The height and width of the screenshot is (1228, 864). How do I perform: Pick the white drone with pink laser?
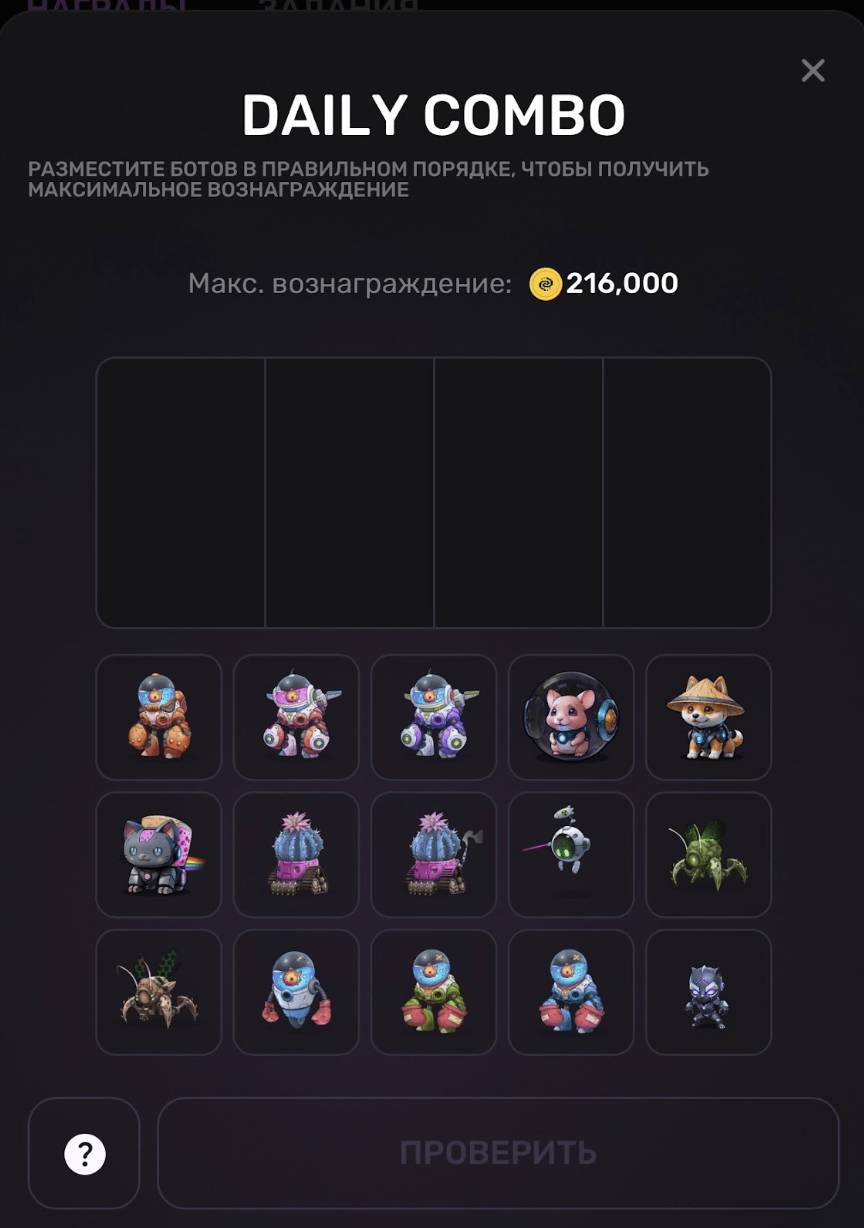point(571,855)
